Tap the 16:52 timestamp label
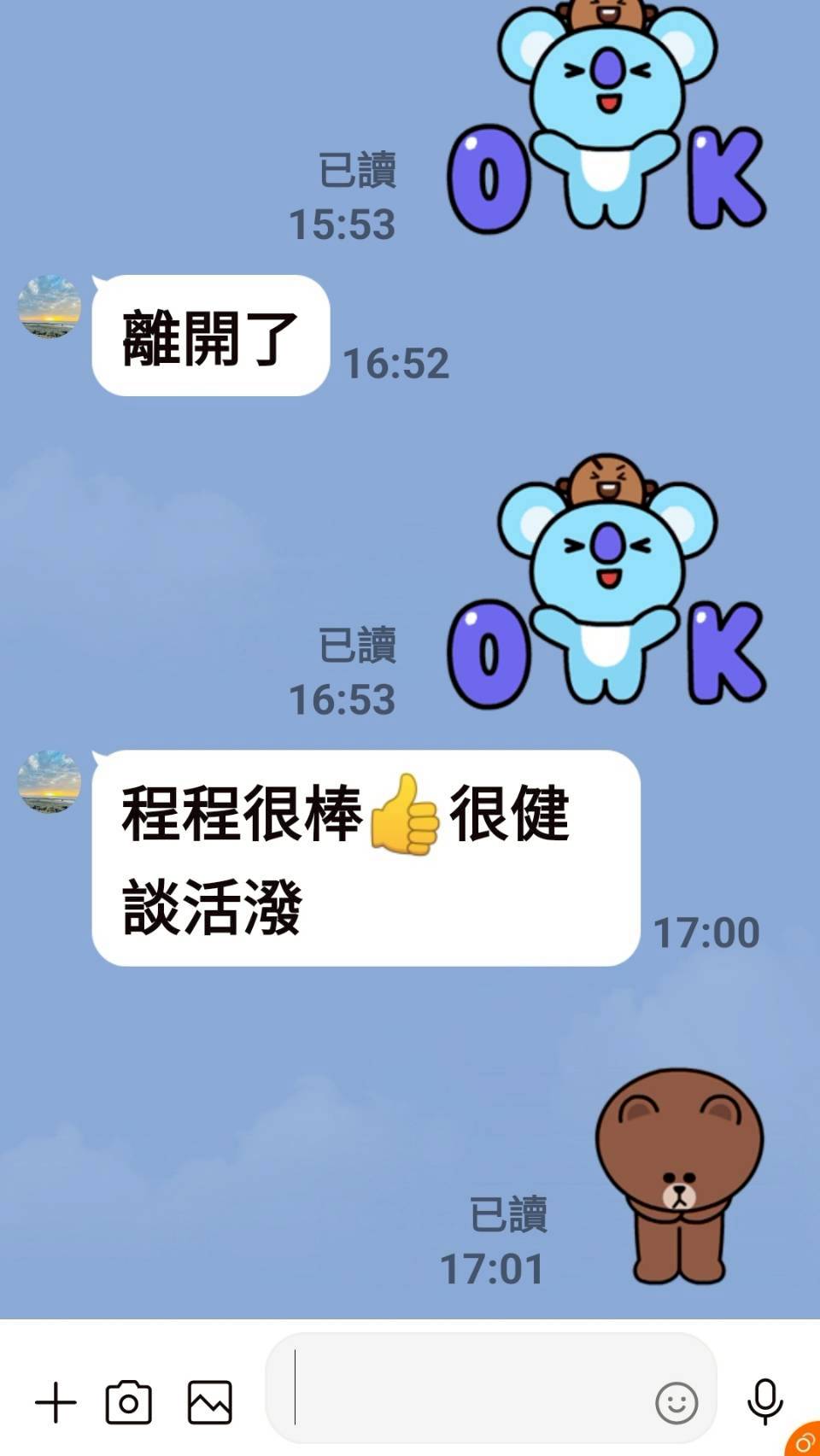820x1456 pixels. click(x=395, y=363)
